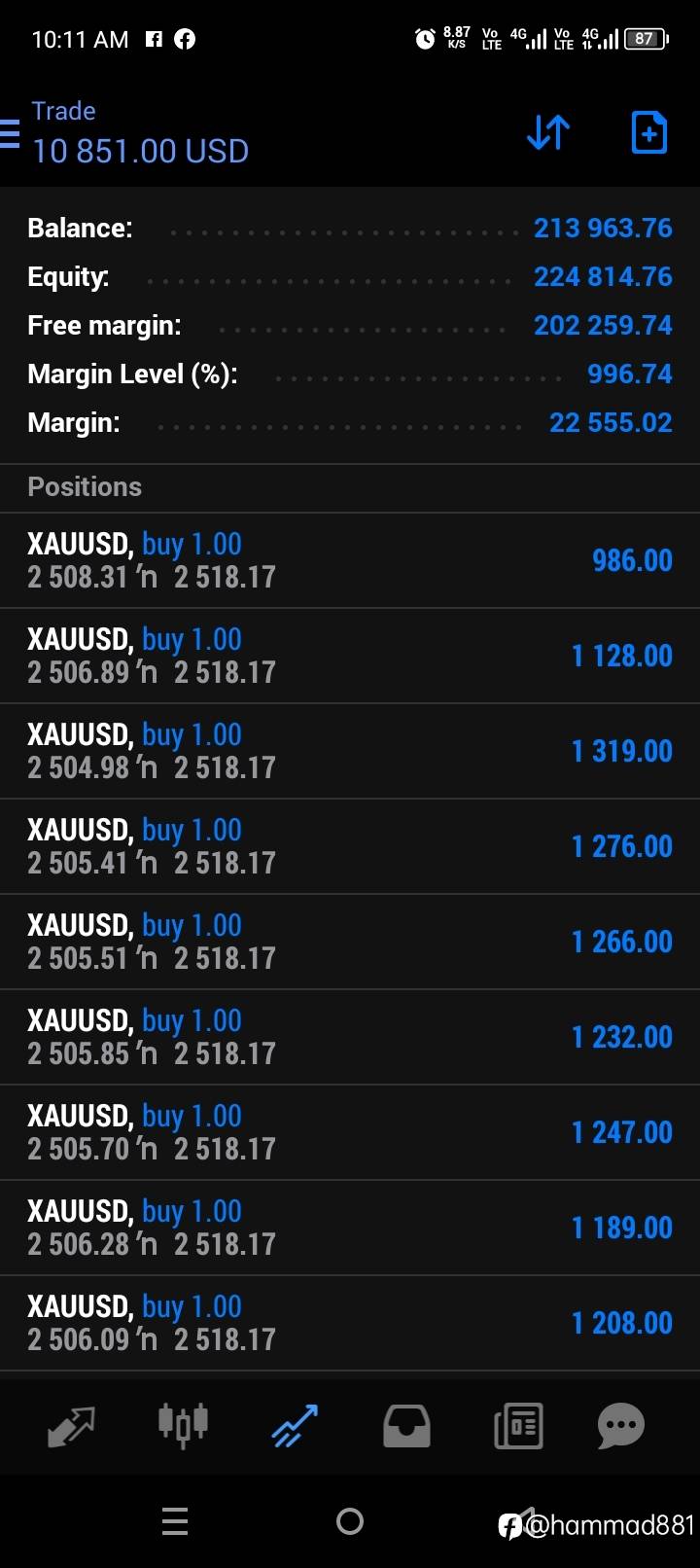
Task: Create a new order
Action: [x=648, y=132]
